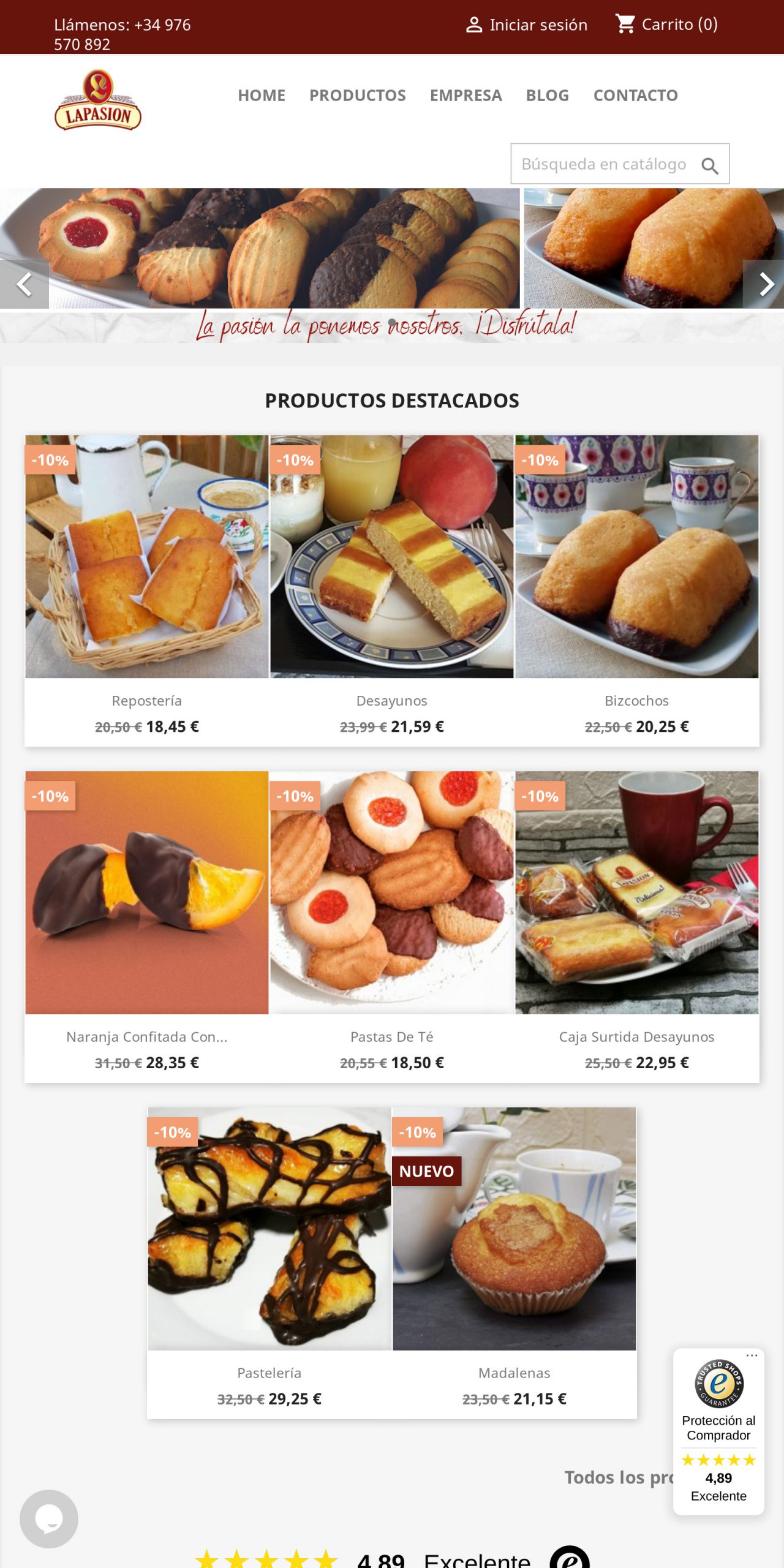Open the Pastelería product card

click(x=269, y=1229)
